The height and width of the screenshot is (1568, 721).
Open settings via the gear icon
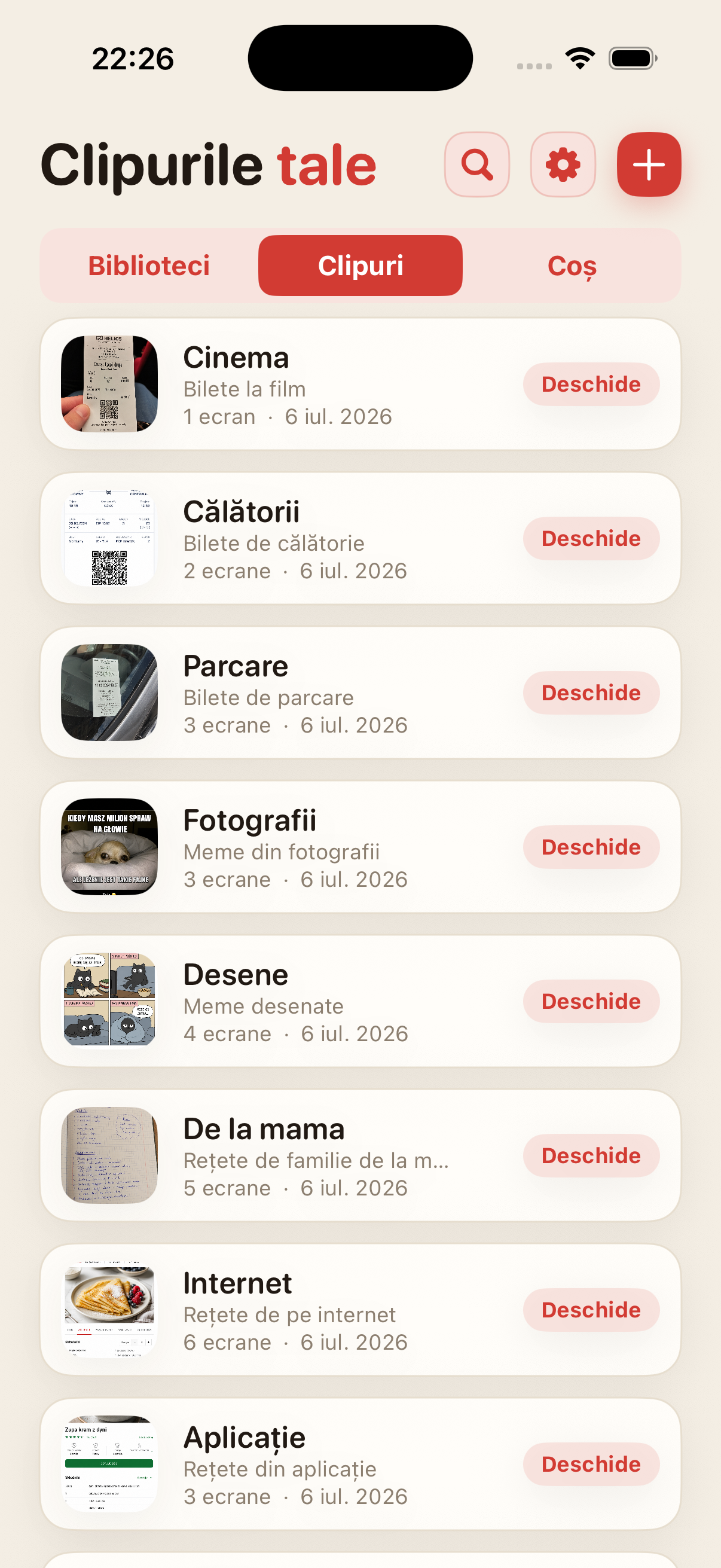point(563,164)
